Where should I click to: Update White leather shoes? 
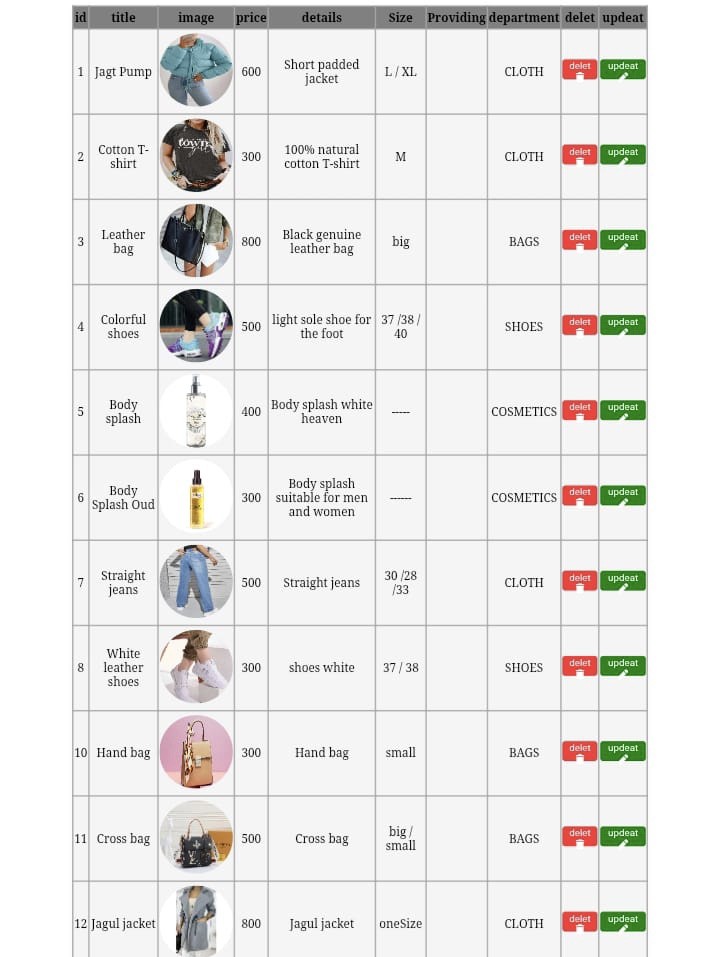tap(622, 666)
